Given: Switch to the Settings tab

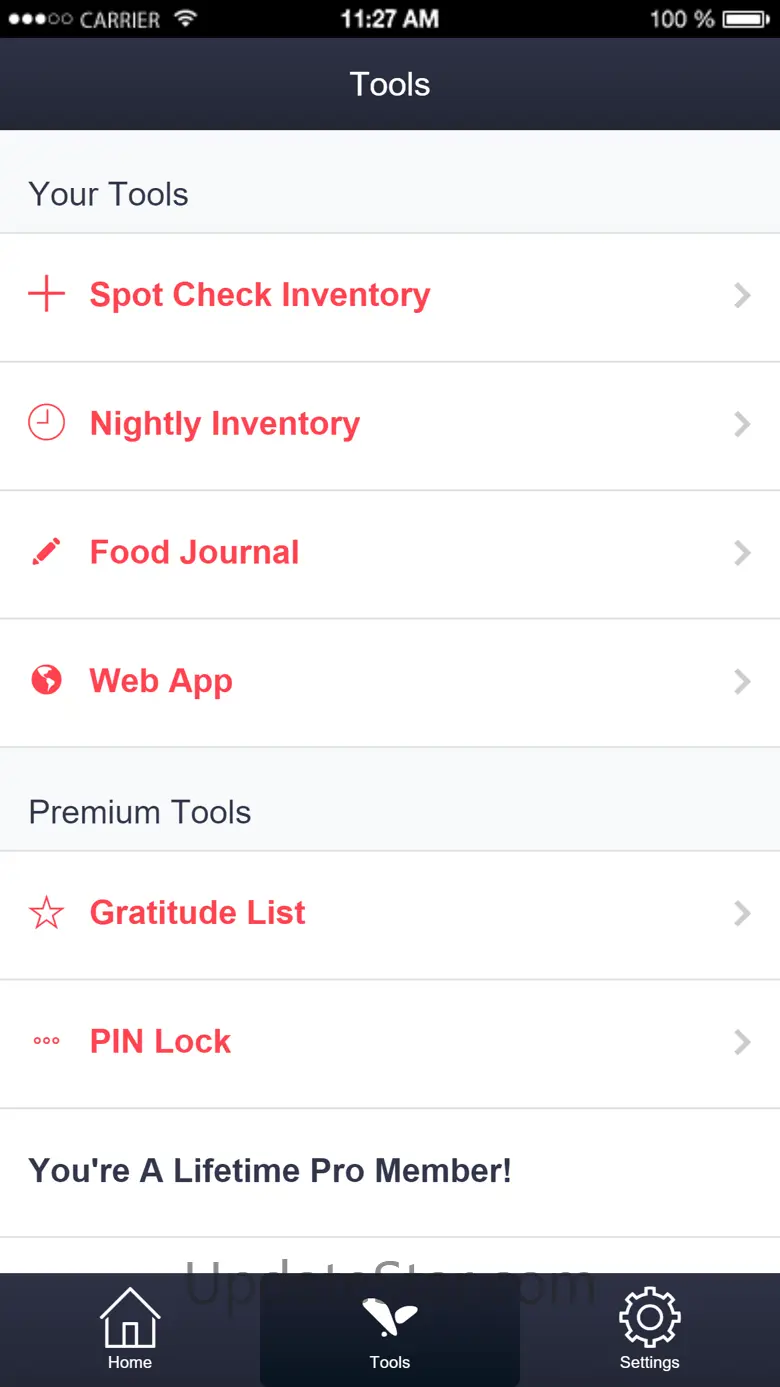Looking at the screenshot, I should tap(649, 1329).
